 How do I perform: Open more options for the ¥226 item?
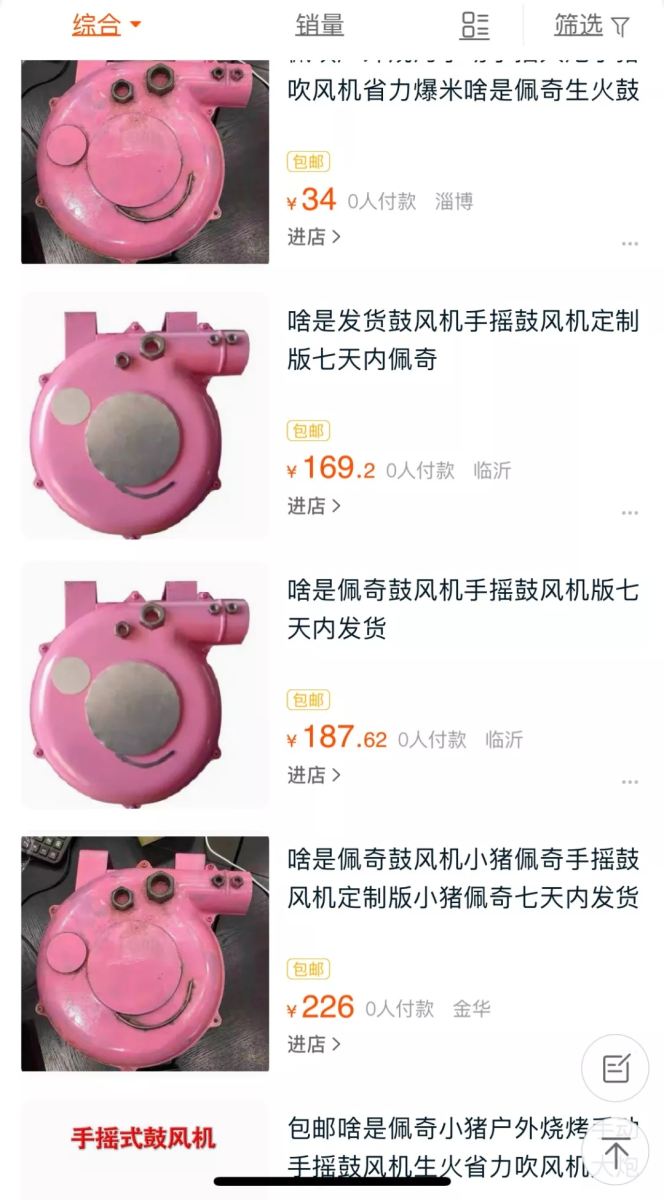(x=629, y=1049)
